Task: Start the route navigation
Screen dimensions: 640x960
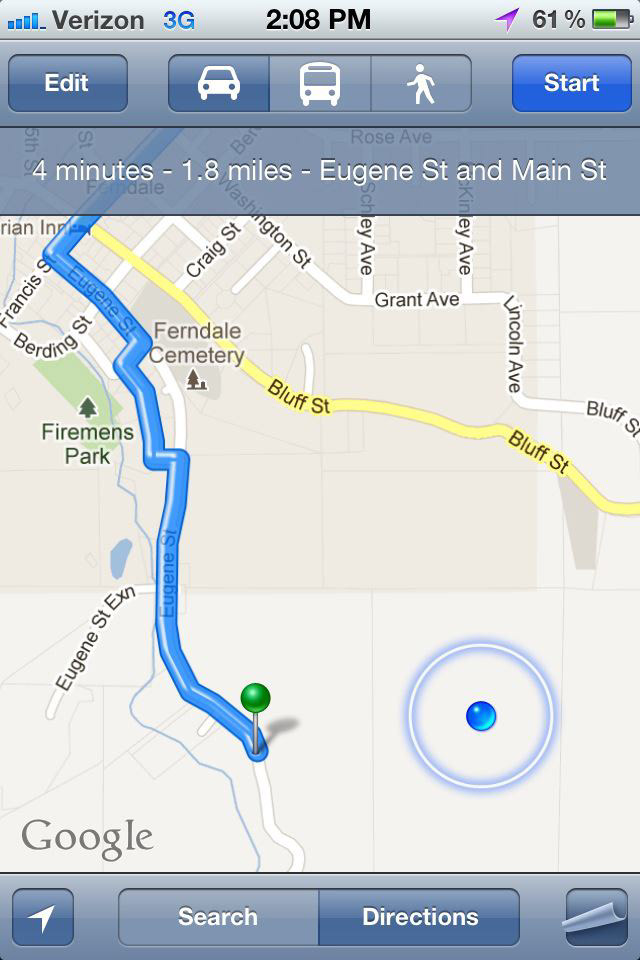Action: pyautogui.click(x=571, y=83)
